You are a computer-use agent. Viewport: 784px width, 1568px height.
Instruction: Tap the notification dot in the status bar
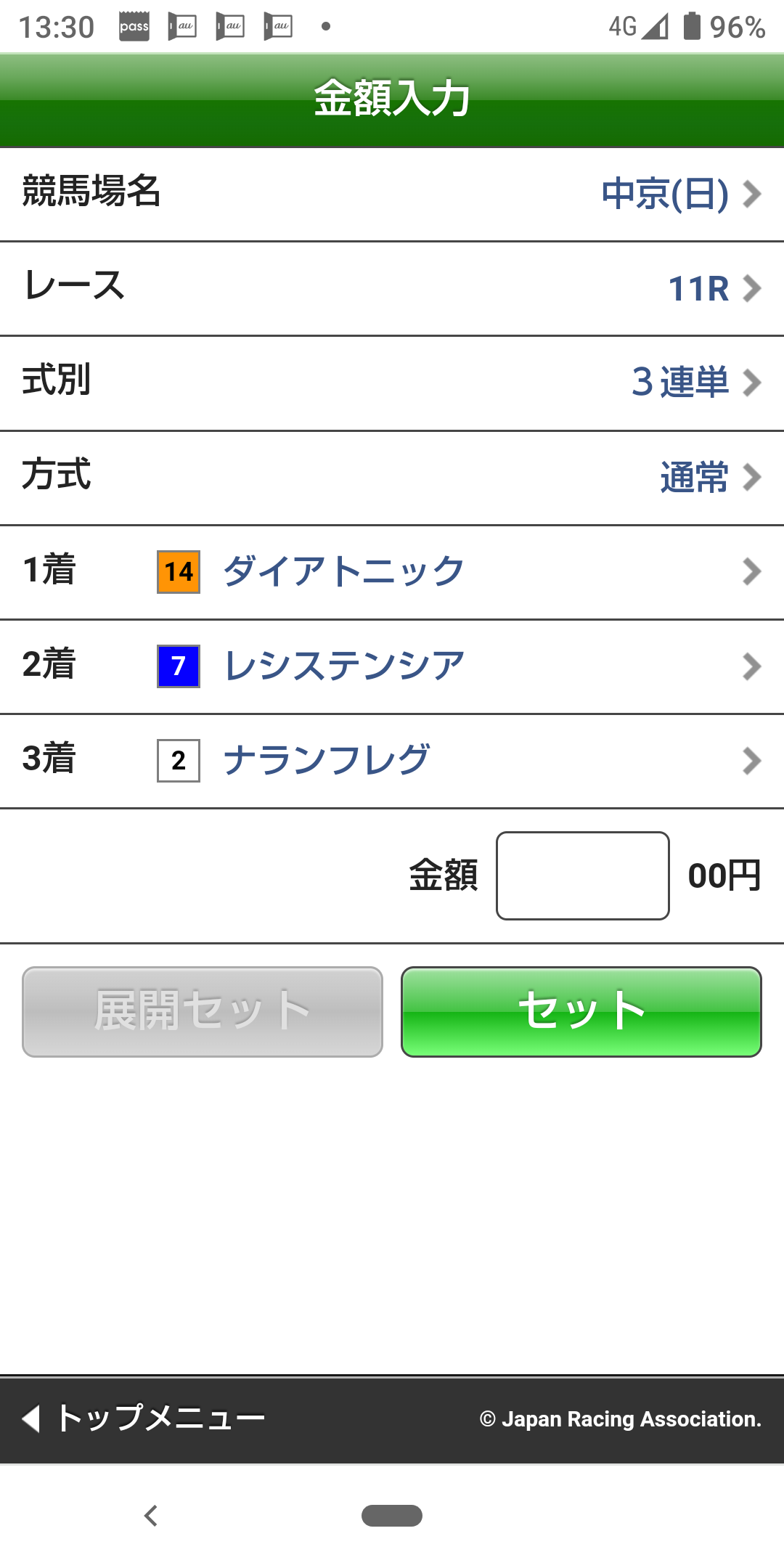324,27
